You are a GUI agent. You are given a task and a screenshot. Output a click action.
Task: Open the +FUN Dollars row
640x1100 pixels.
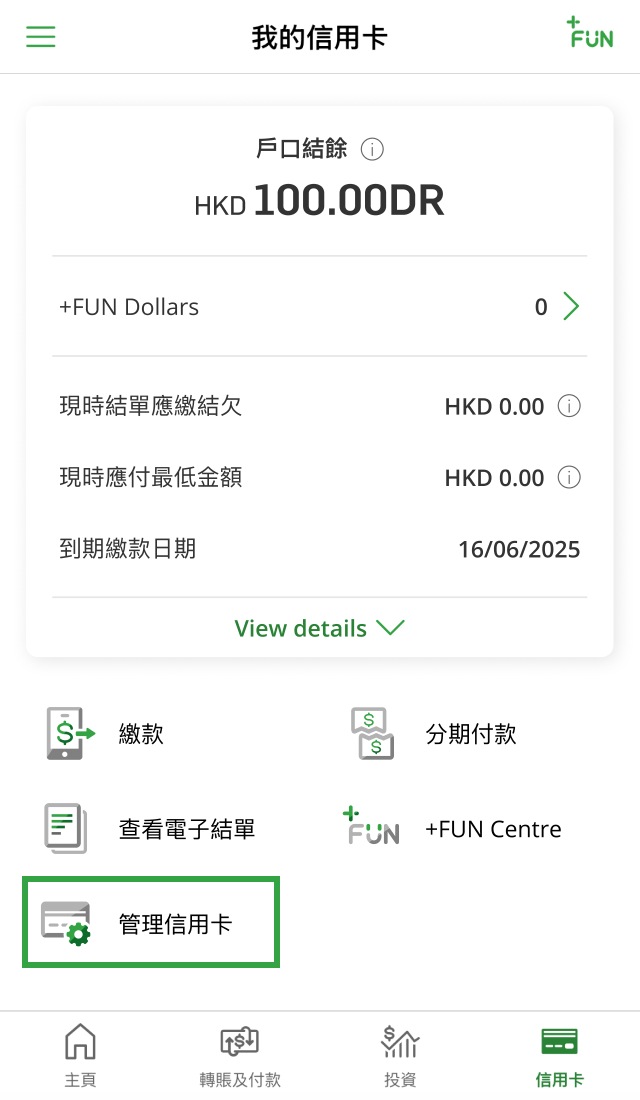point(319,307)
